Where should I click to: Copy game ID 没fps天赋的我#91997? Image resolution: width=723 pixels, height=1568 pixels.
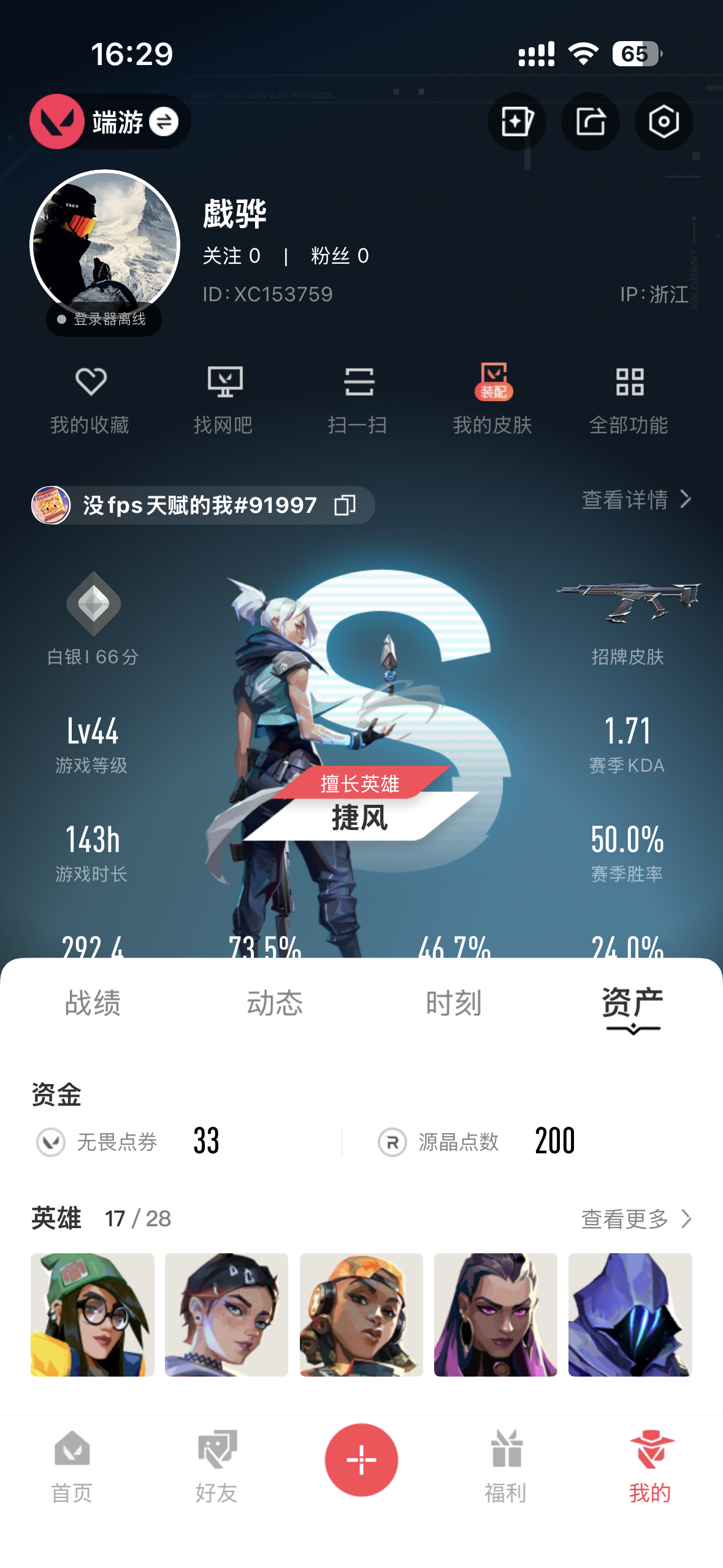[345, 505]
